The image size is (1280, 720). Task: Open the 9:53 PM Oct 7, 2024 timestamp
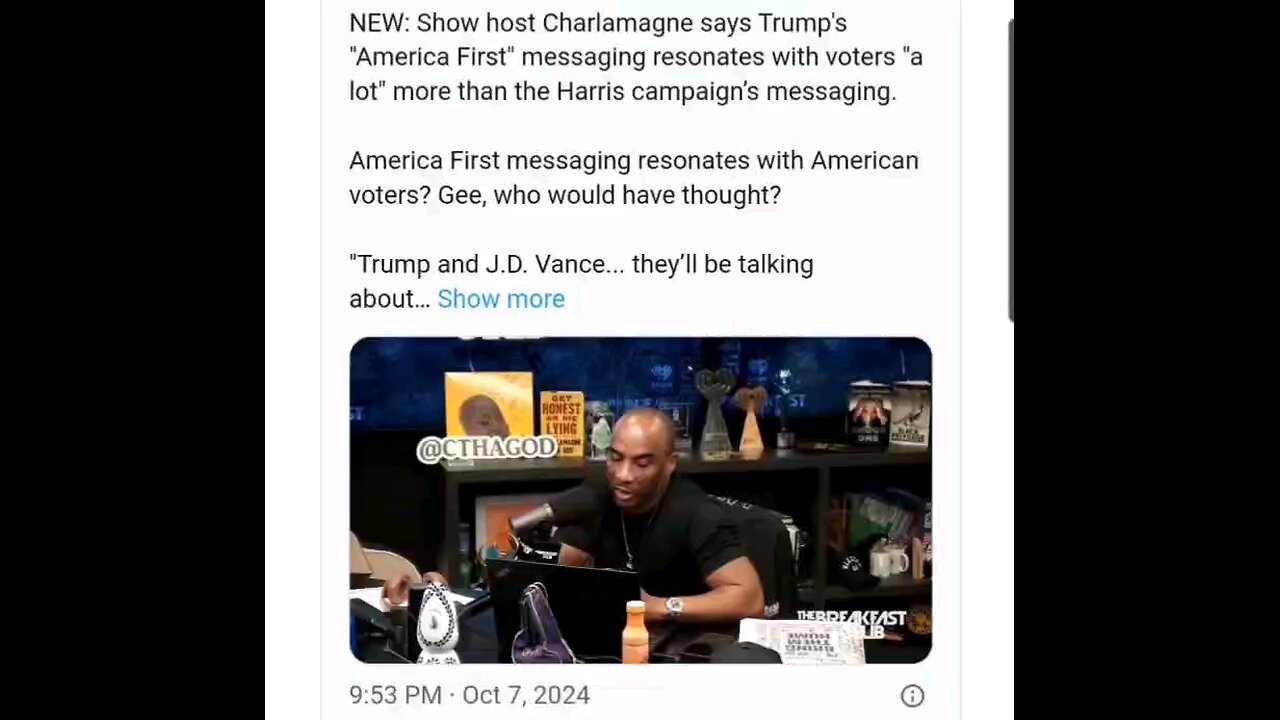[469, 696]
